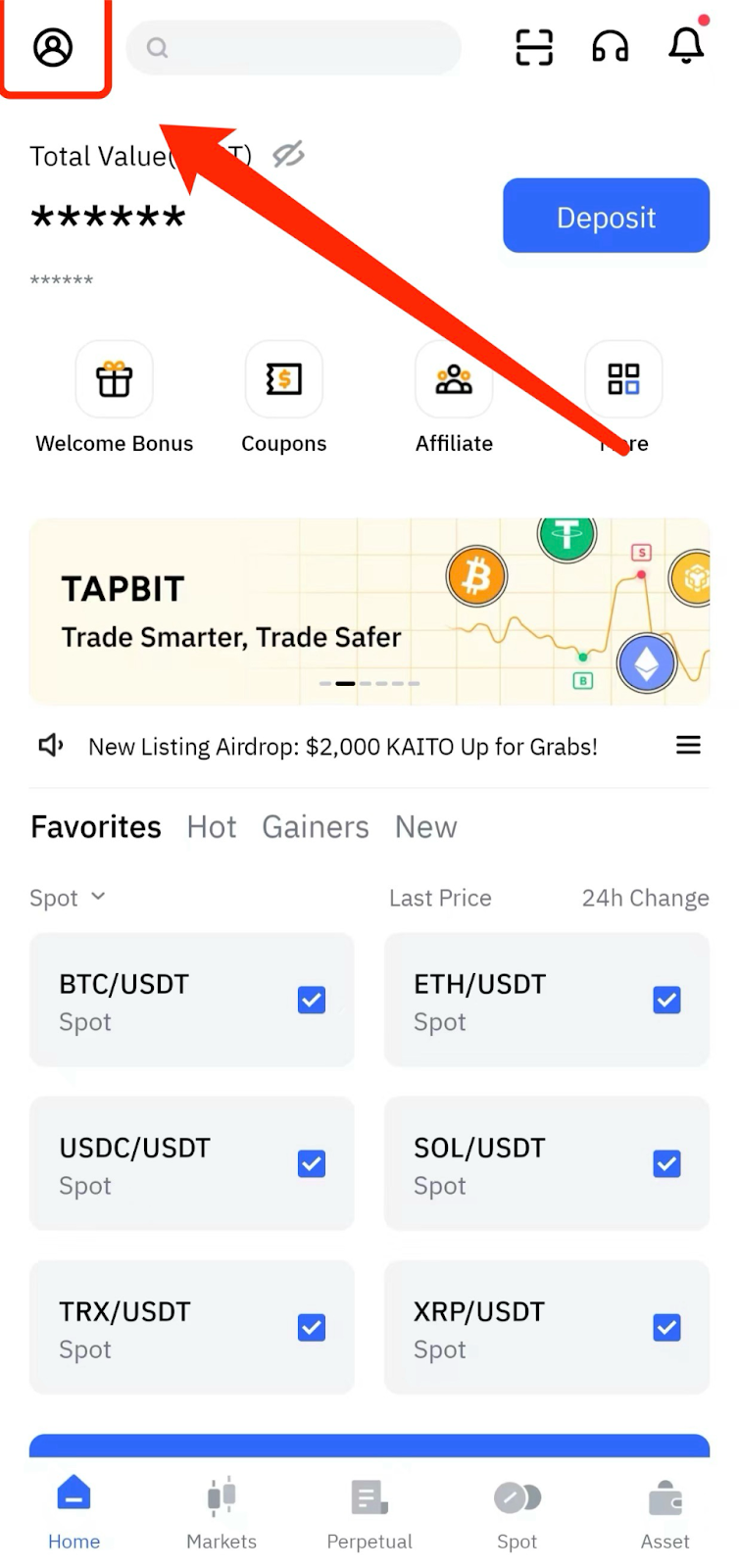Viewport: 739px width, 1568px height.
Task: Open Welcome Bonus
Action: tap(114, 380)
